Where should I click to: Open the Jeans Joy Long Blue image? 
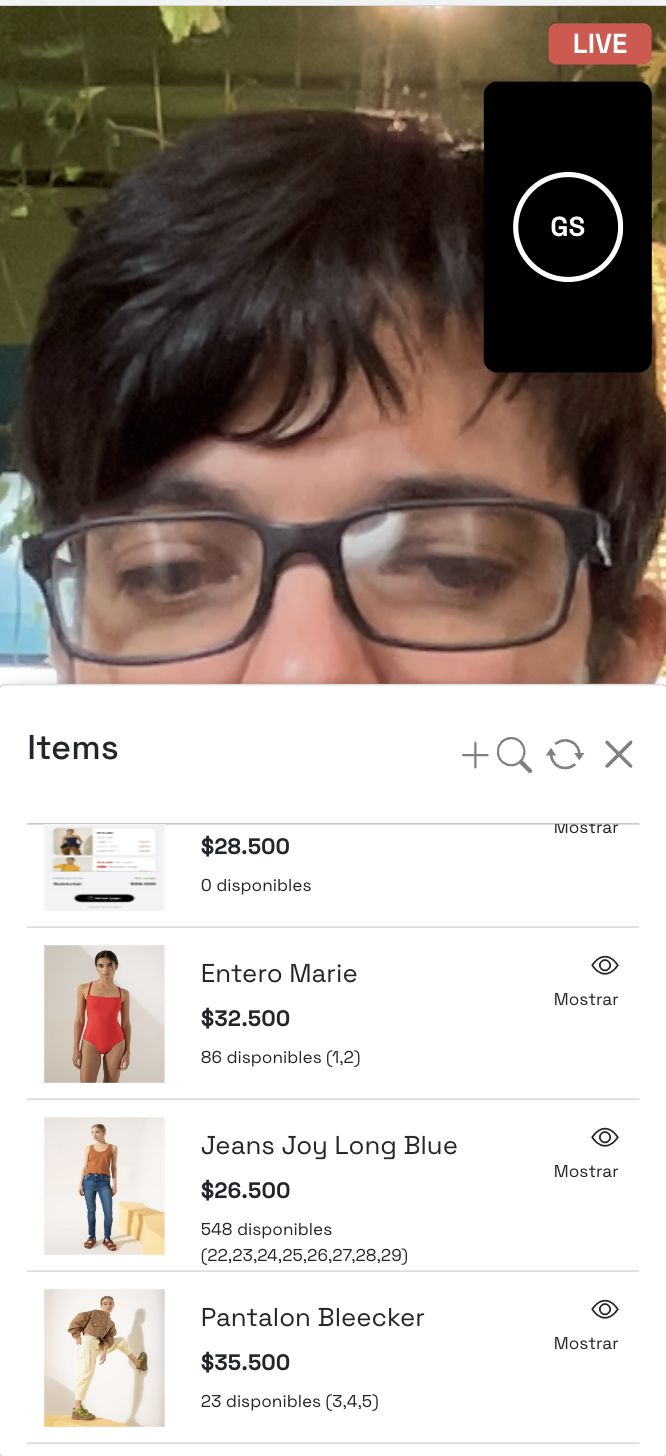click(x=104, y=1186)
